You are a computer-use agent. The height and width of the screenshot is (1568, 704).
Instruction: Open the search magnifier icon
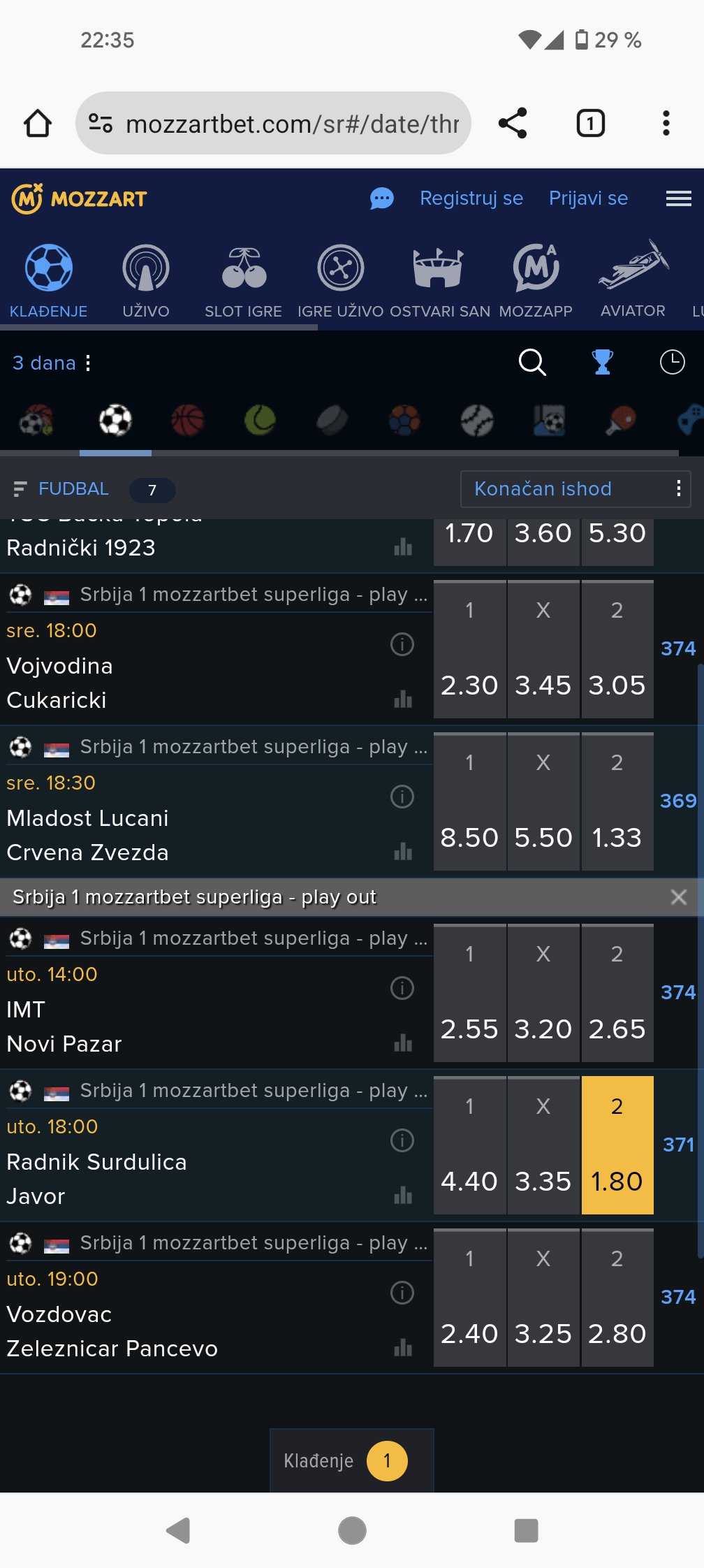pyautogui.click(x=532, y=363)
